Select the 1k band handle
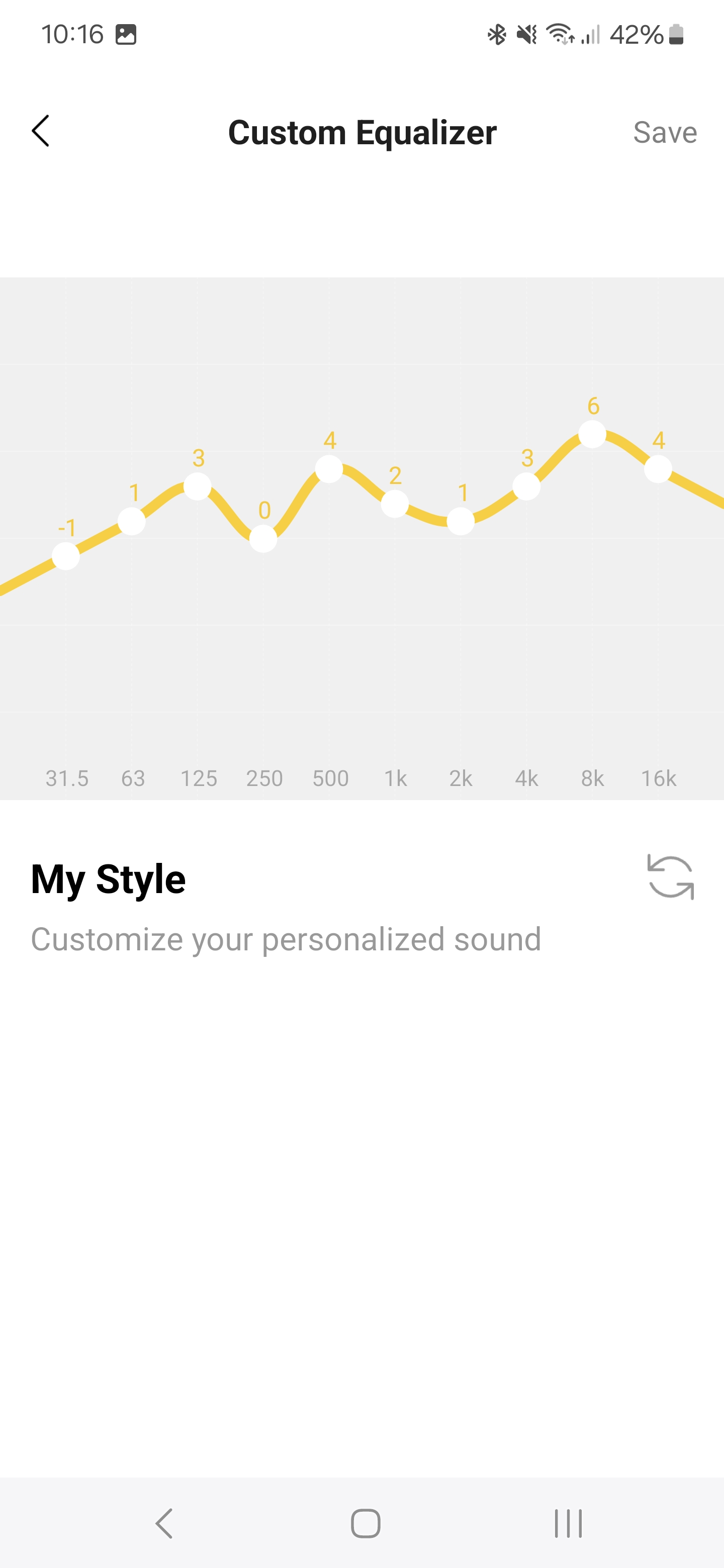724x1568 pixels. coord(395,504)
